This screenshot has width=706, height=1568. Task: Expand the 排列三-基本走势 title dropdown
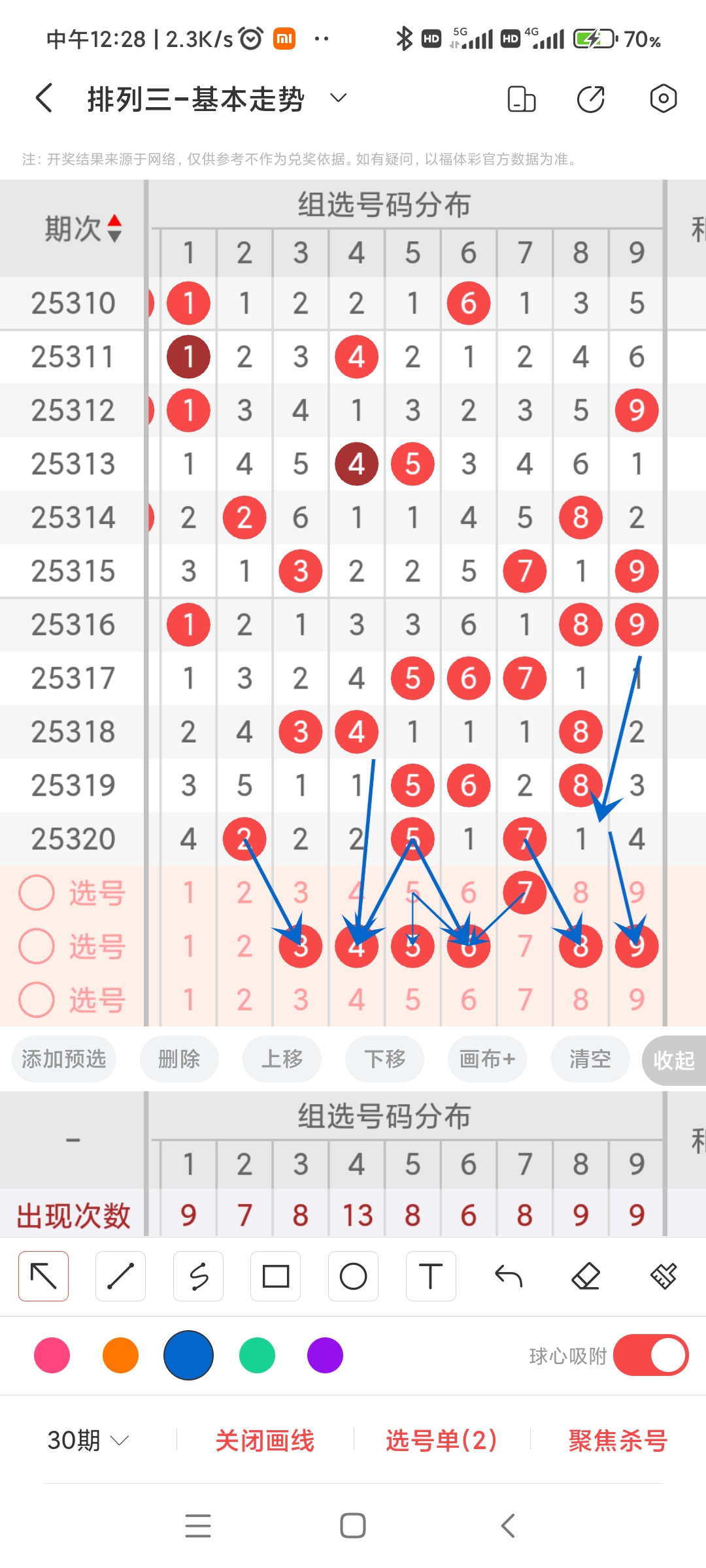pyautogui.click(x=337, y=98)
